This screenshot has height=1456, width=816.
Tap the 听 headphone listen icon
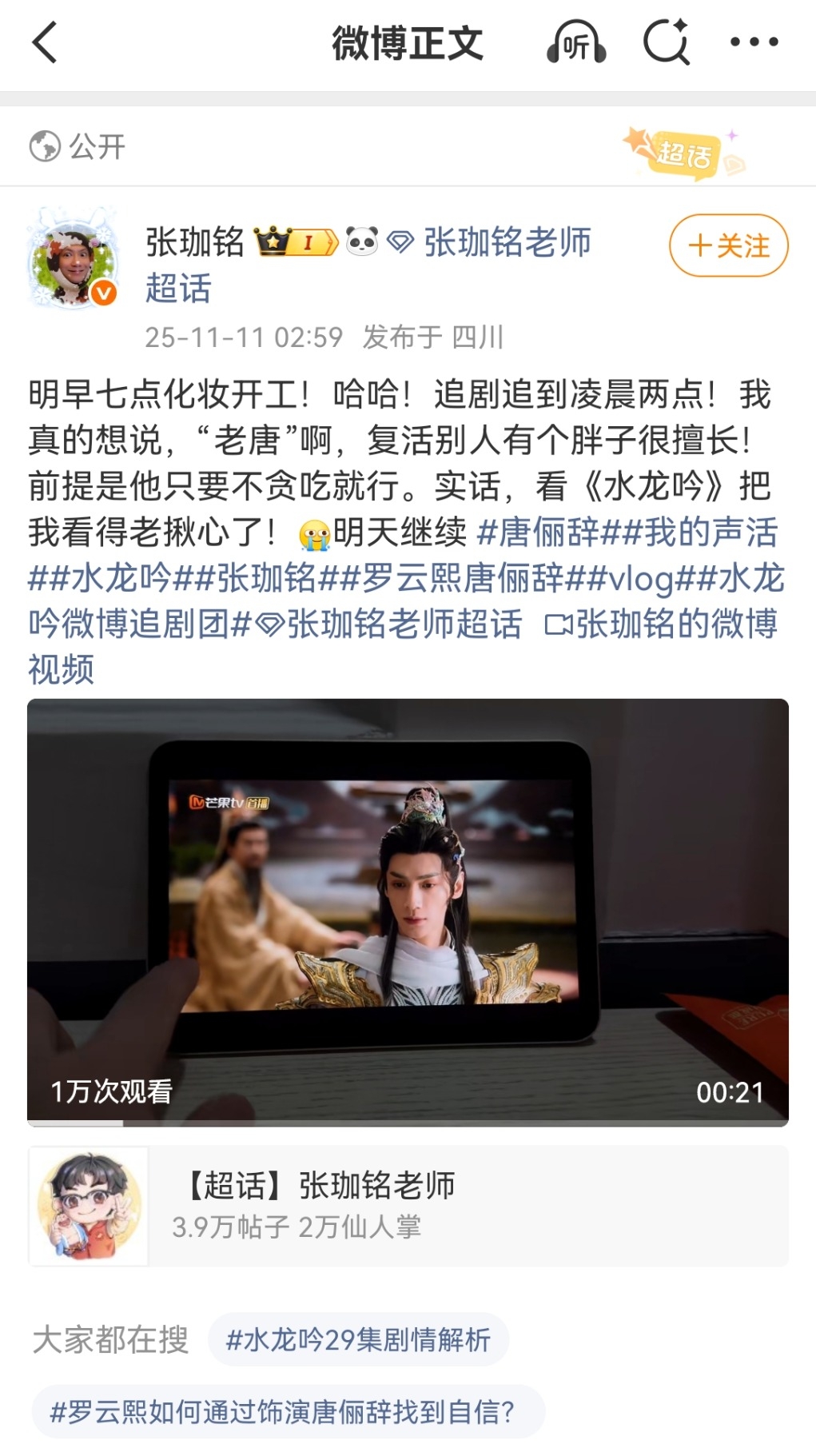pos(575,42)
